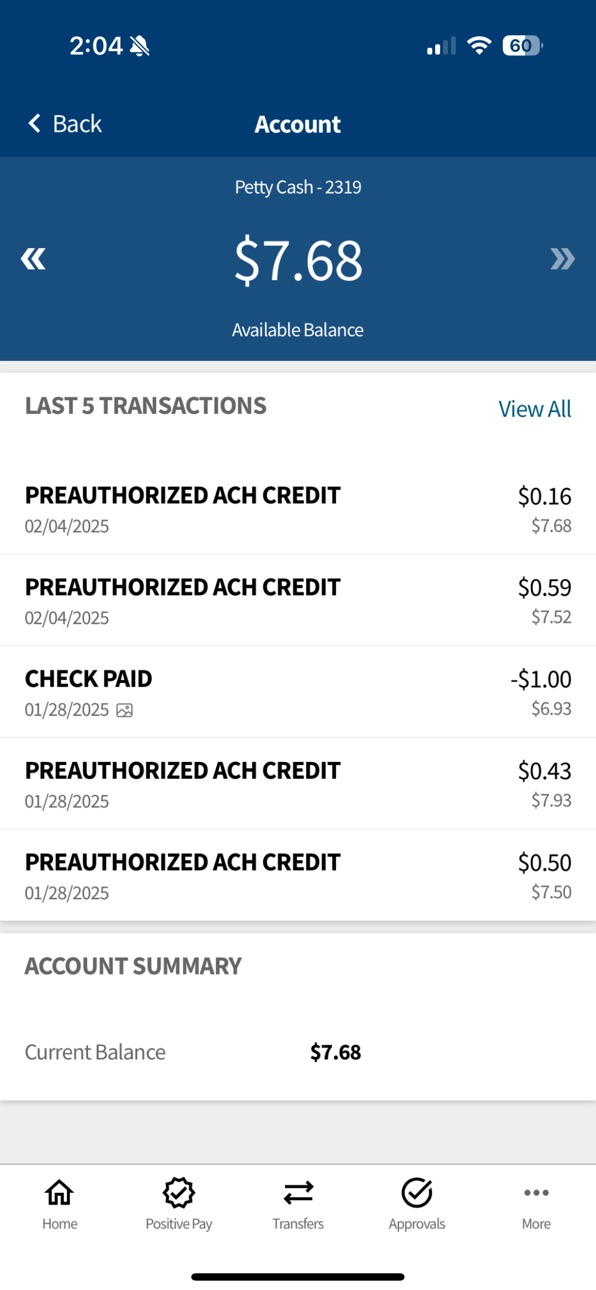Viewport: 596px width, 1290px height.
Task: Open View All transactions
Action: (535, 409)
